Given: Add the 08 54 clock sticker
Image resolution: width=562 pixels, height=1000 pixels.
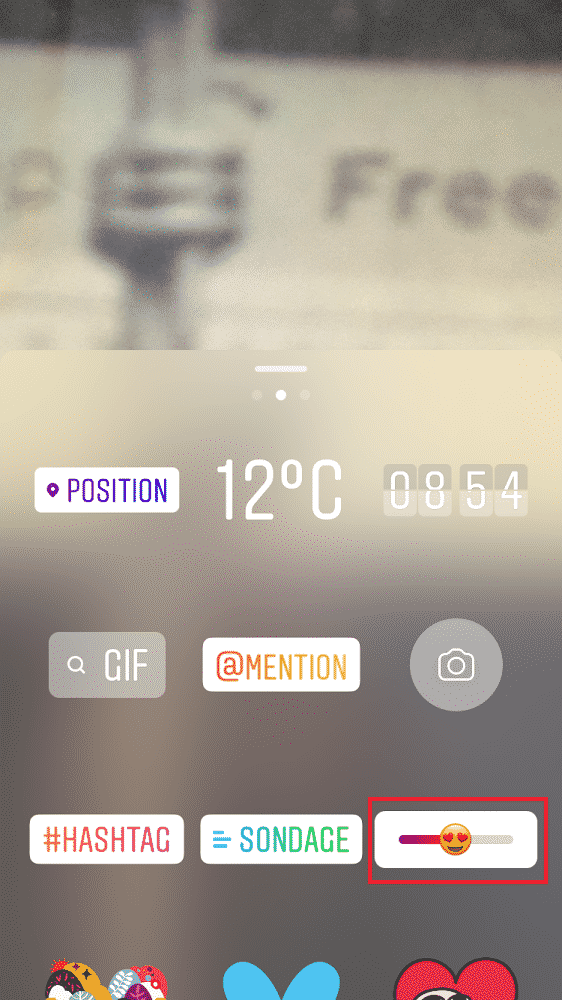Looking at the screenshot, I should [455, 490].
